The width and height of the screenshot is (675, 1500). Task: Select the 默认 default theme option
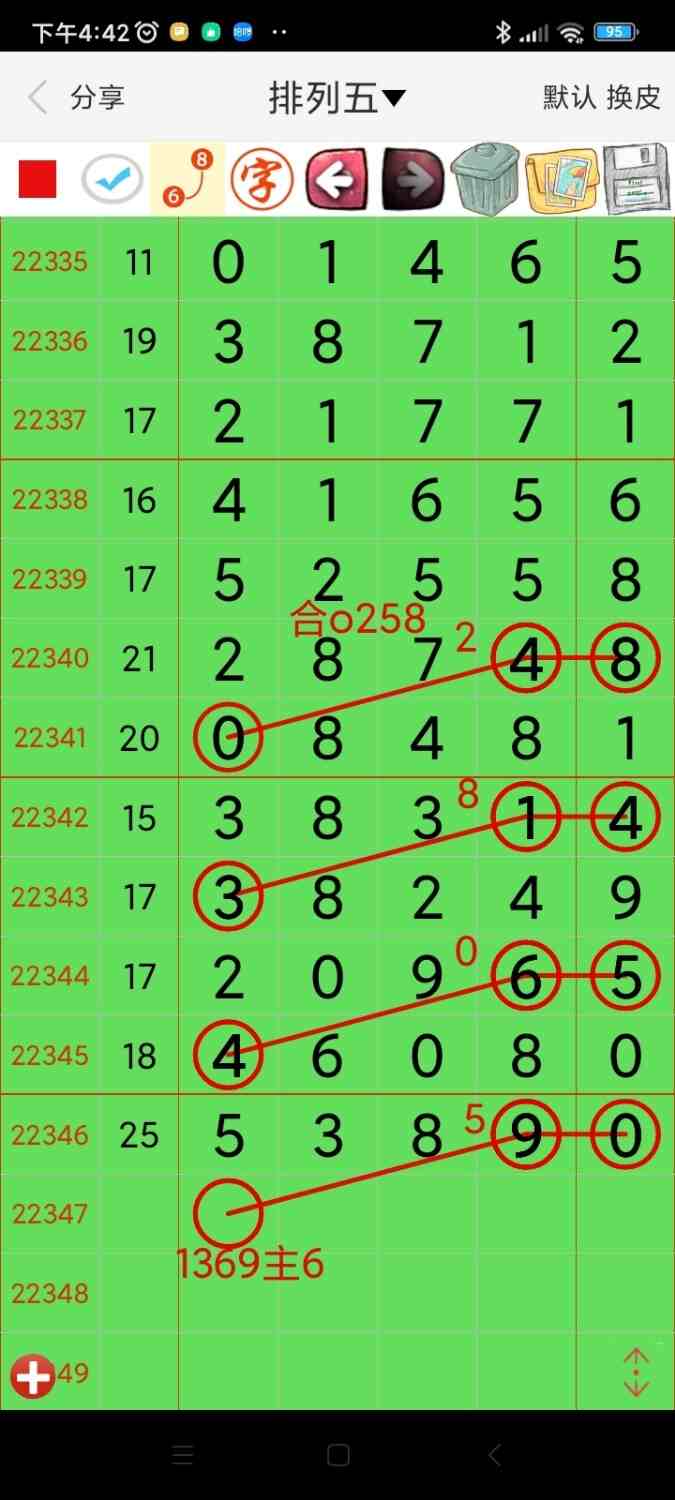(x=570, y=98)
